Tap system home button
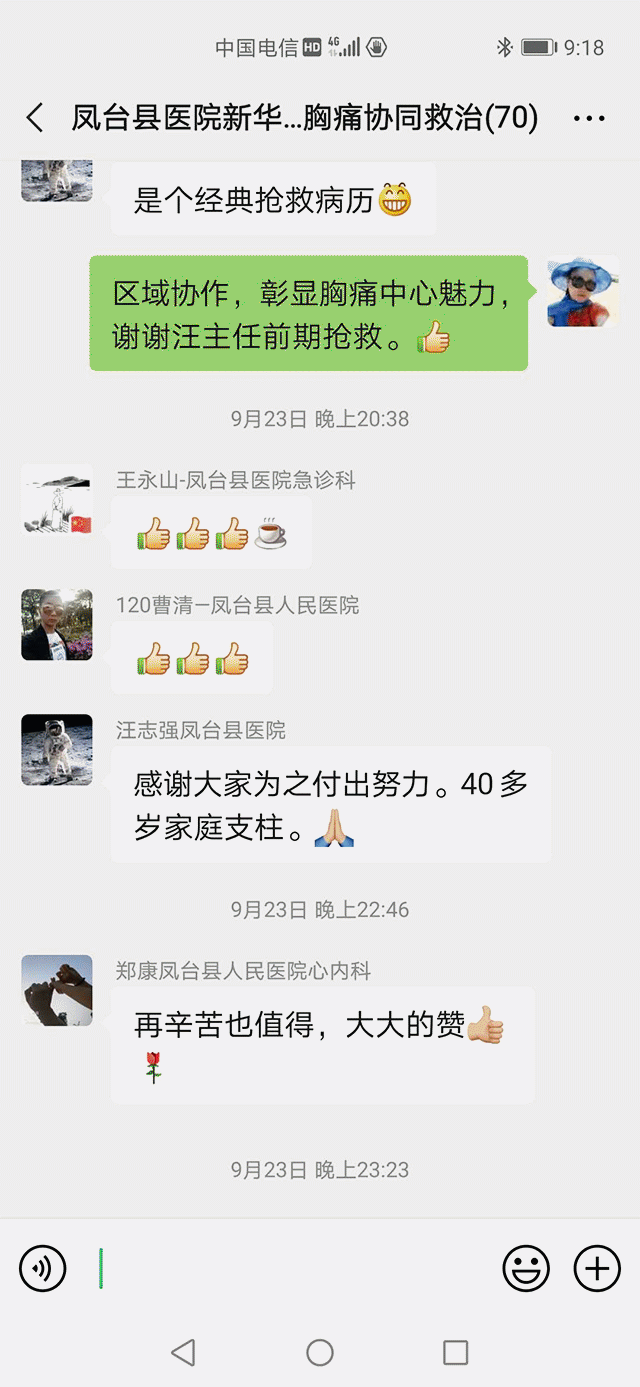The height and width of the screenshot is (1387, 640). pyautogui.click(x=320, y=1353)
